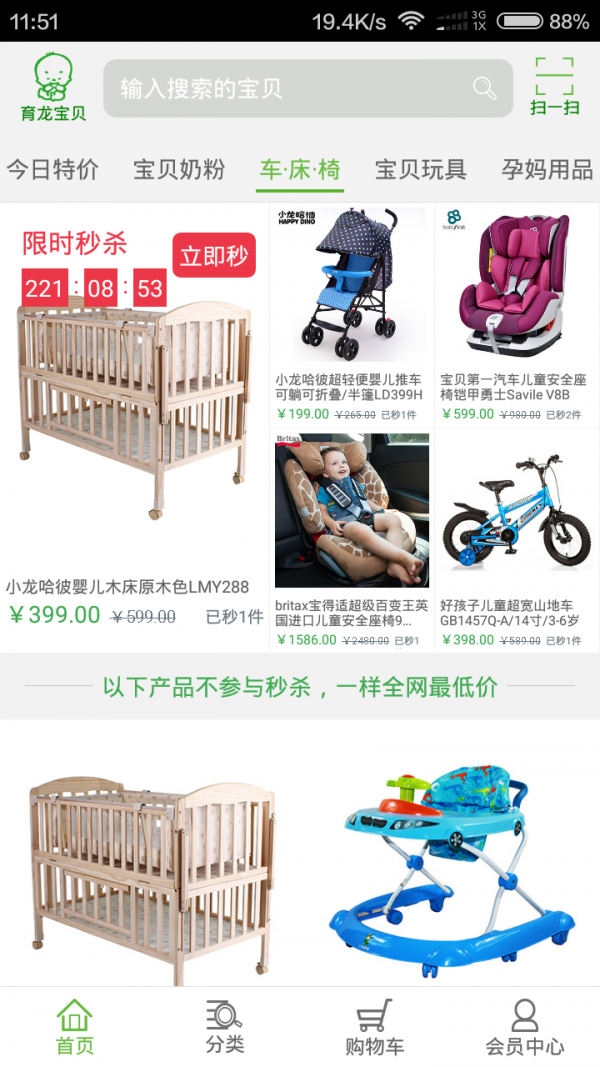Switch to the 宝贝玩具 tab
Viewport: 600px width, 1067px height.
[421, 169]
